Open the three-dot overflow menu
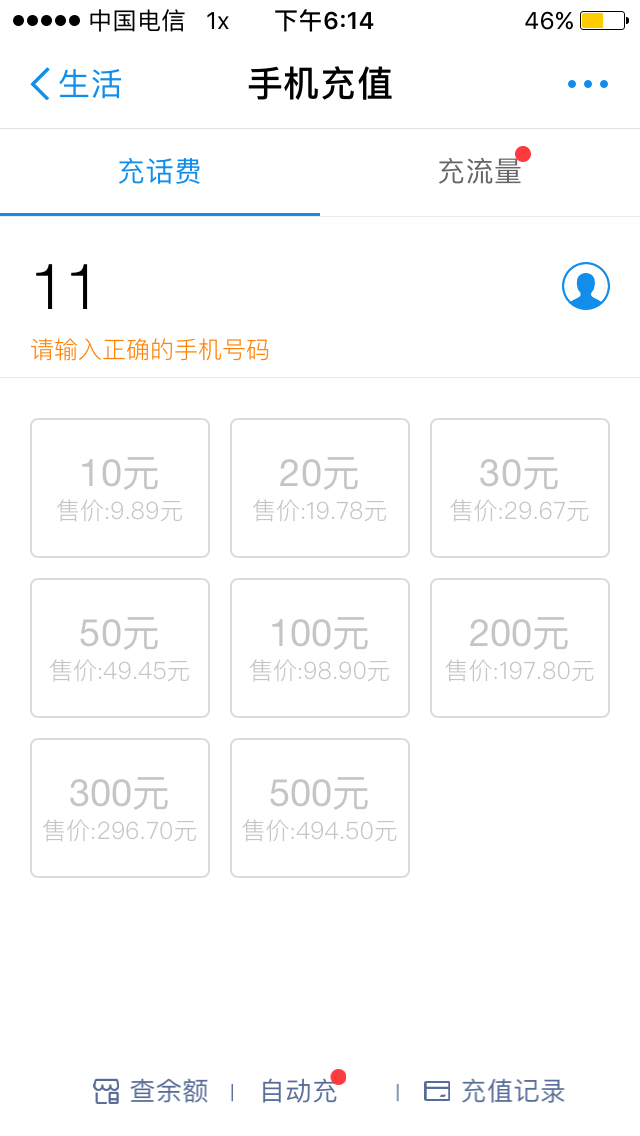Screen dimensions: 640x1136 (588, 84)
